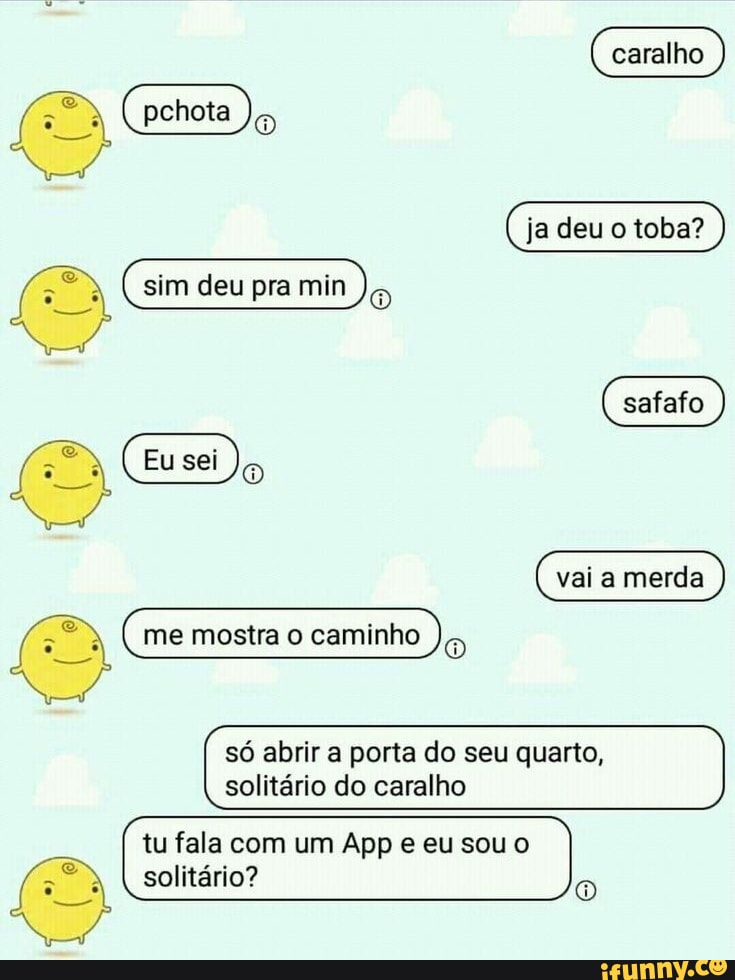Tap the "pchota" bot reply bubble

click(x=188, y=112)
